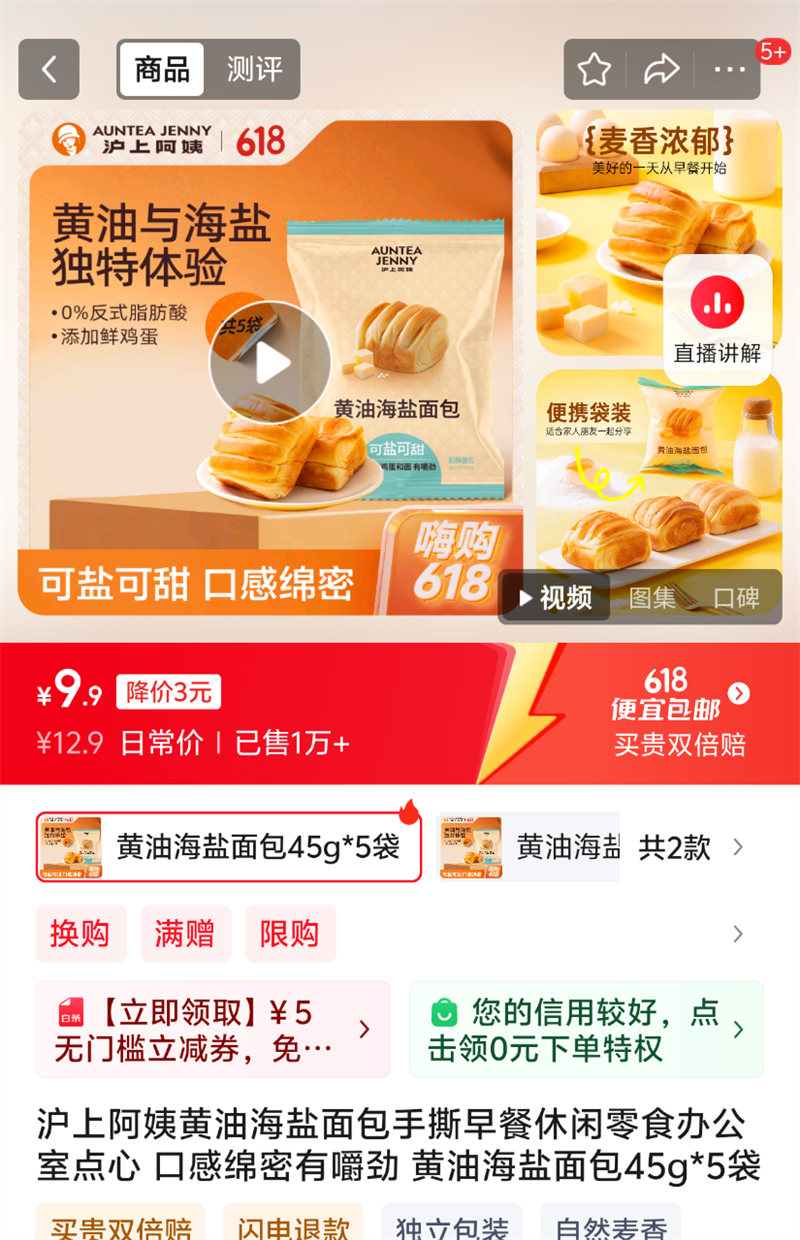Go back using the top-left arrow
Viewport: 800px width, 1240px height.
[49, 69]
